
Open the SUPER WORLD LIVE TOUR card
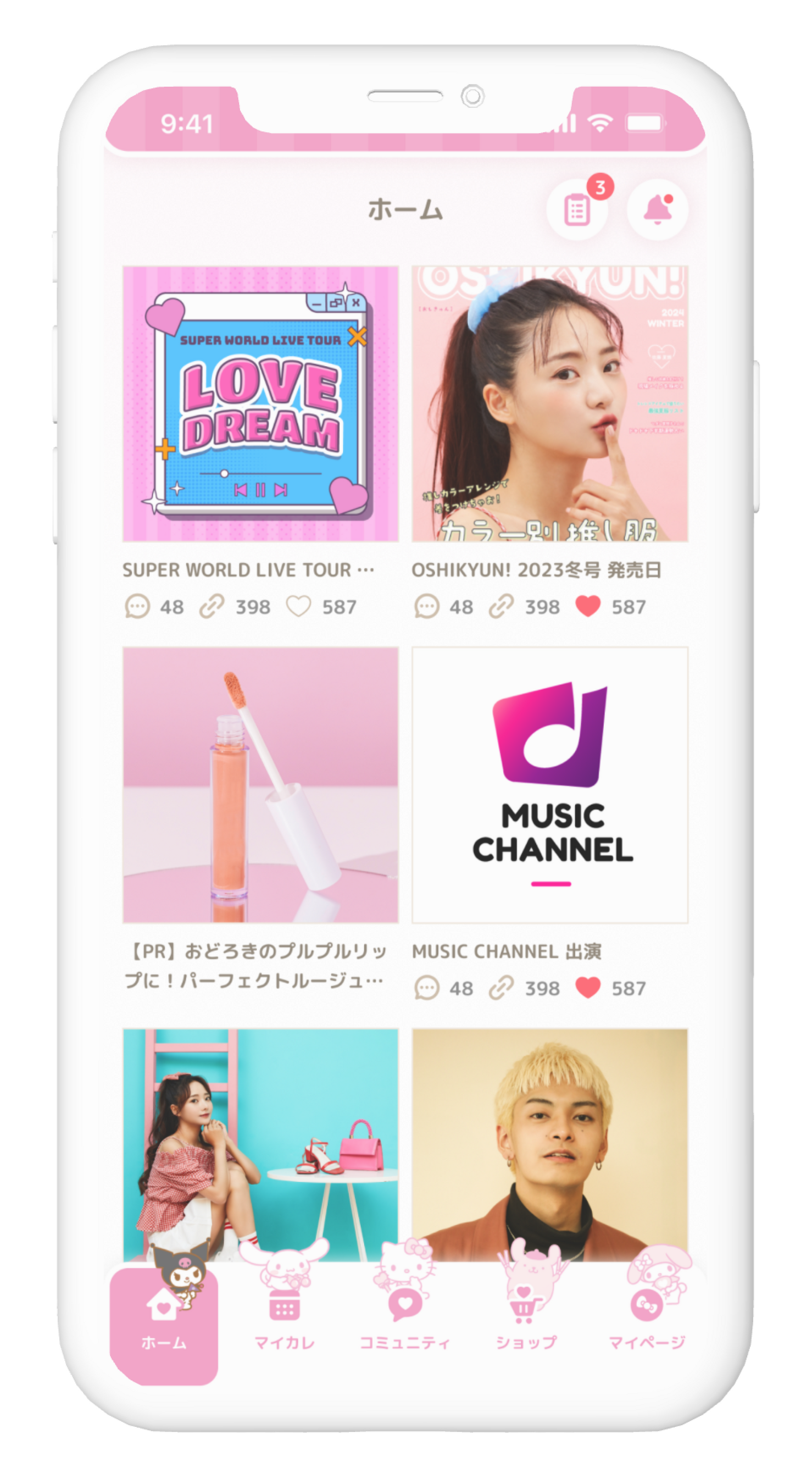click(260, 404)
